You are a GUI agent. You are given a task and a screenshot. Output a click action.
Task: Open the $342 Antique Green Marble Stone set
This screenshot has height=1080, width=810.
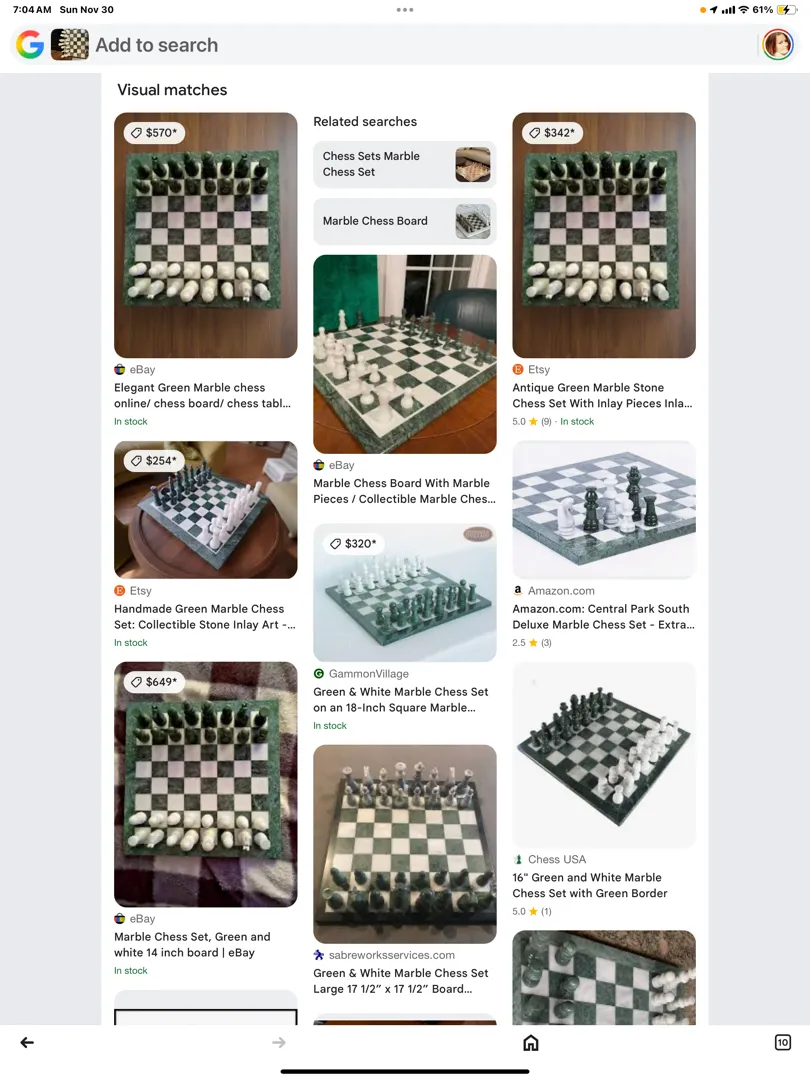click(603, 236)
